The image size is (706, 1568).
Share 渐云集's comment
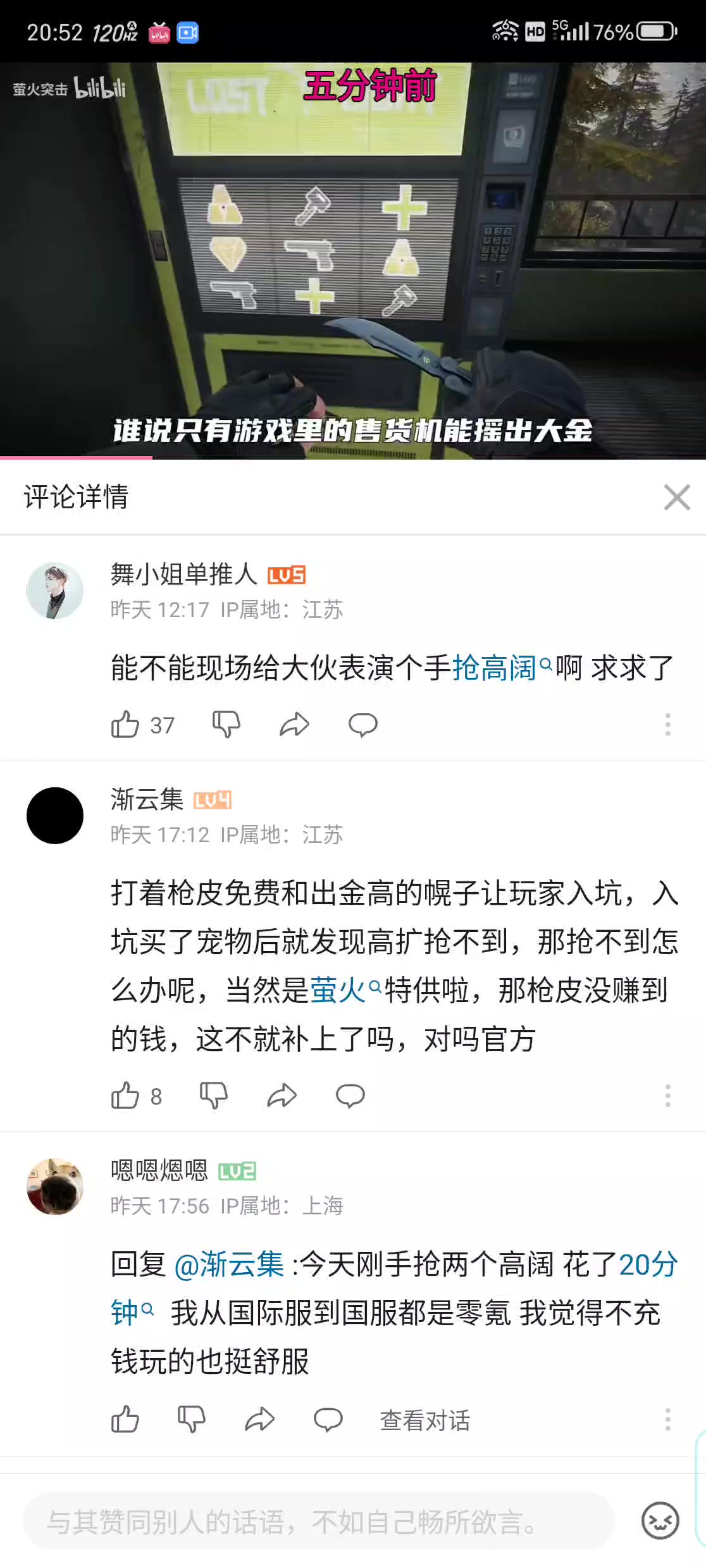(x=282, y=1096)
